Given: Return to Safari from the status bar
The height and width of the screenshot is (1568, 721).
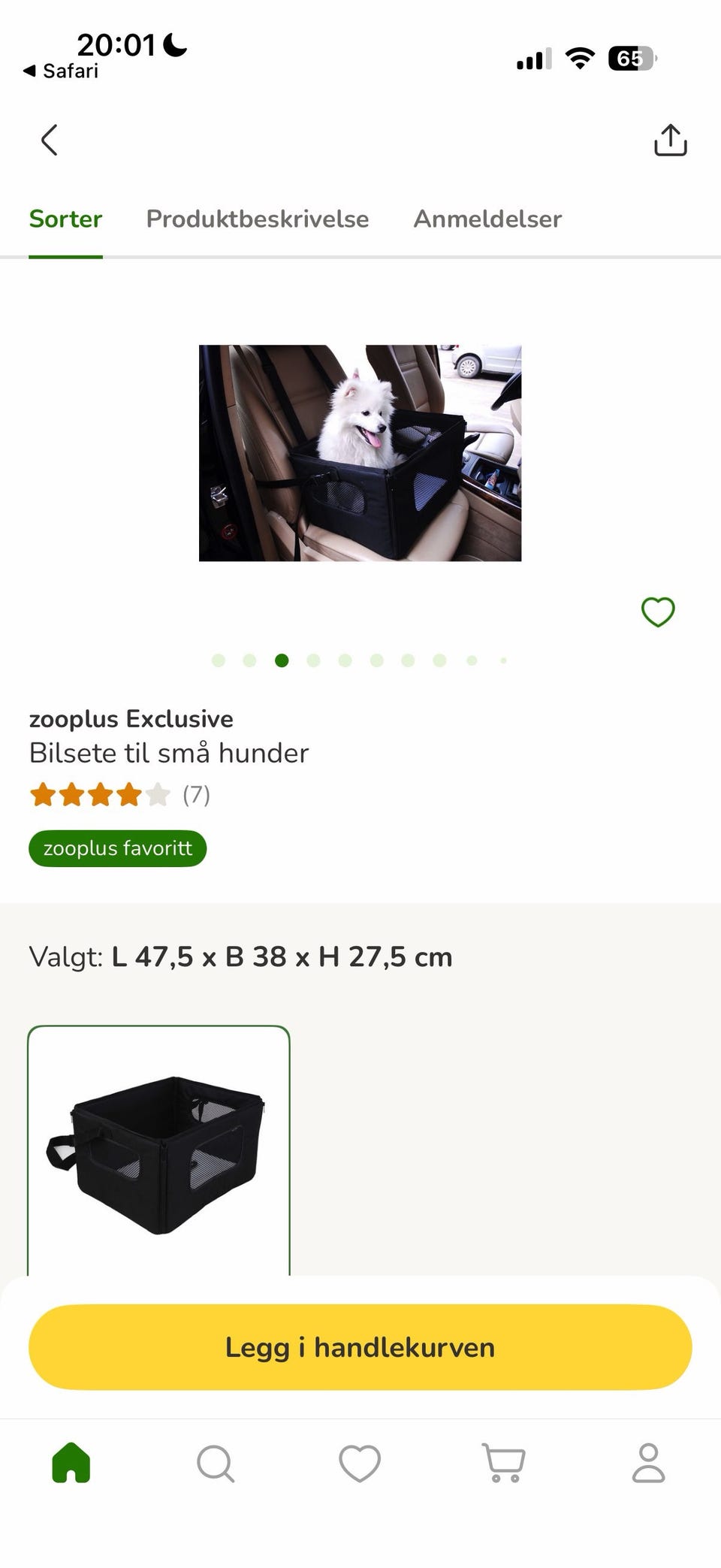Looking at the screenshot, I should coord(60,71).
